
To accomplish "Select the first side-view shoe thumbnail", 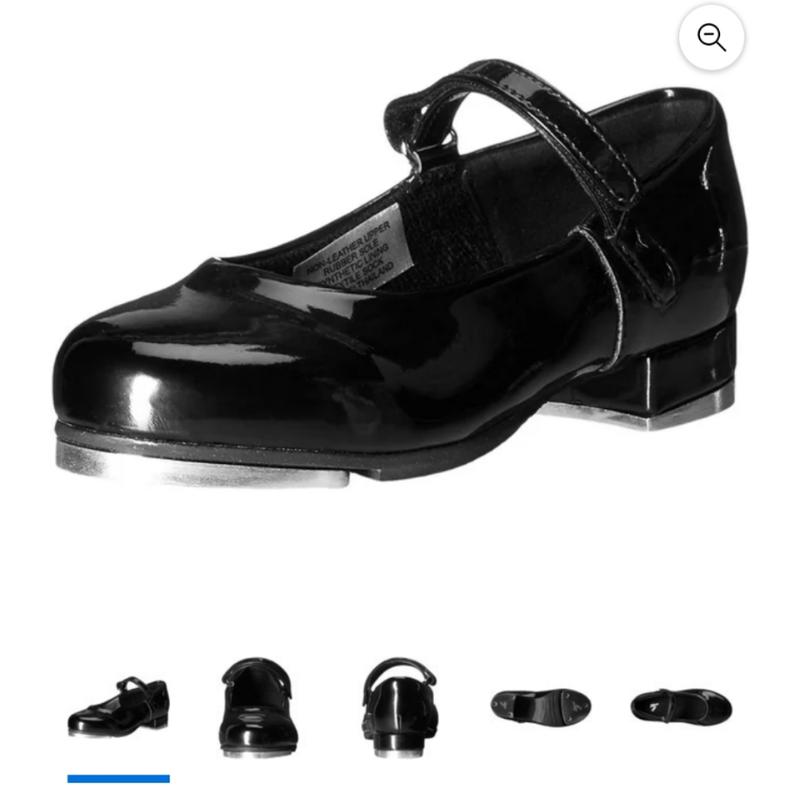I will click(118, 706).
